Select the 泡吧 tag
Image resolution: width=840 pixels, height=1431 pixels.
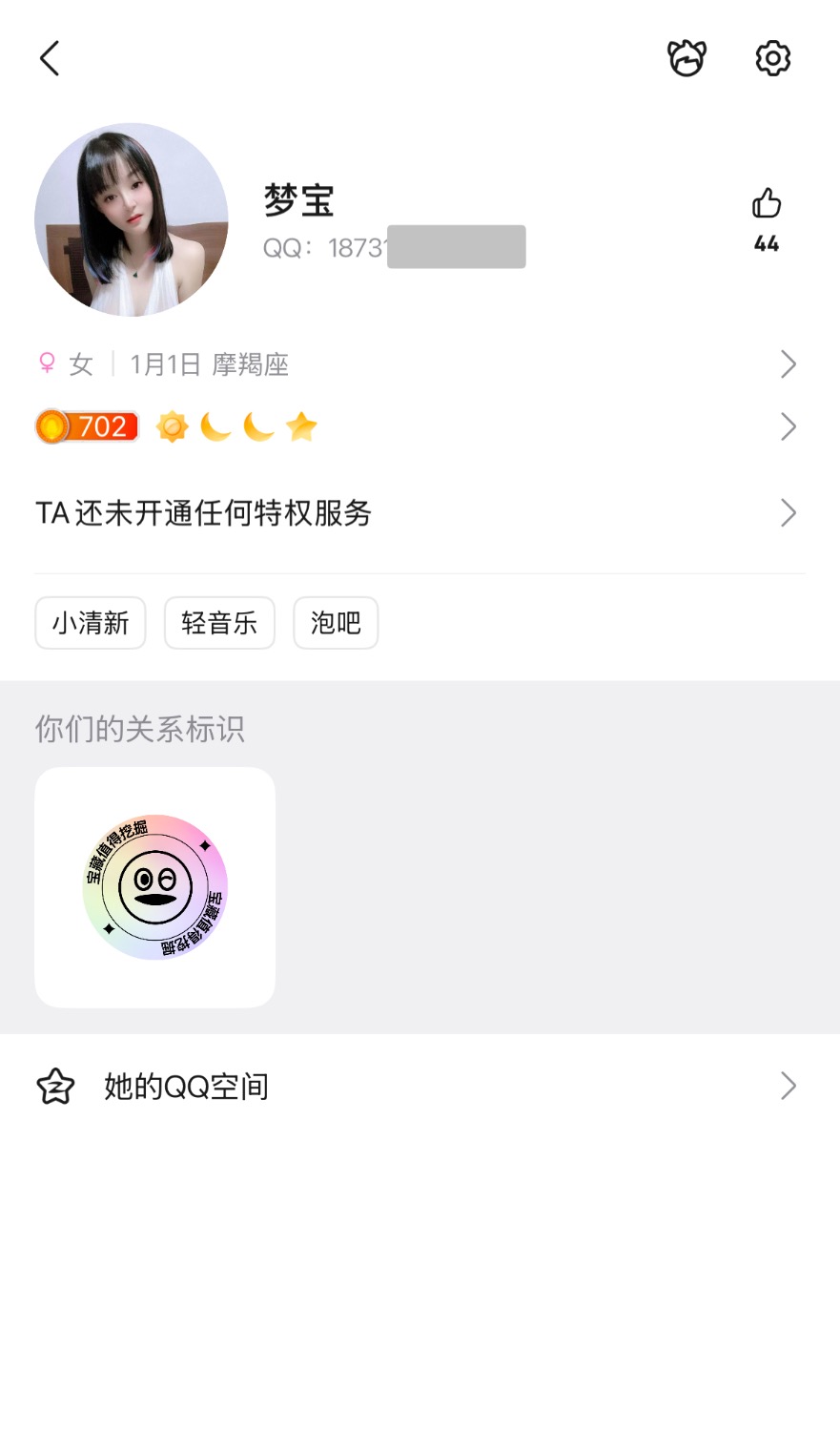[336, 623]
